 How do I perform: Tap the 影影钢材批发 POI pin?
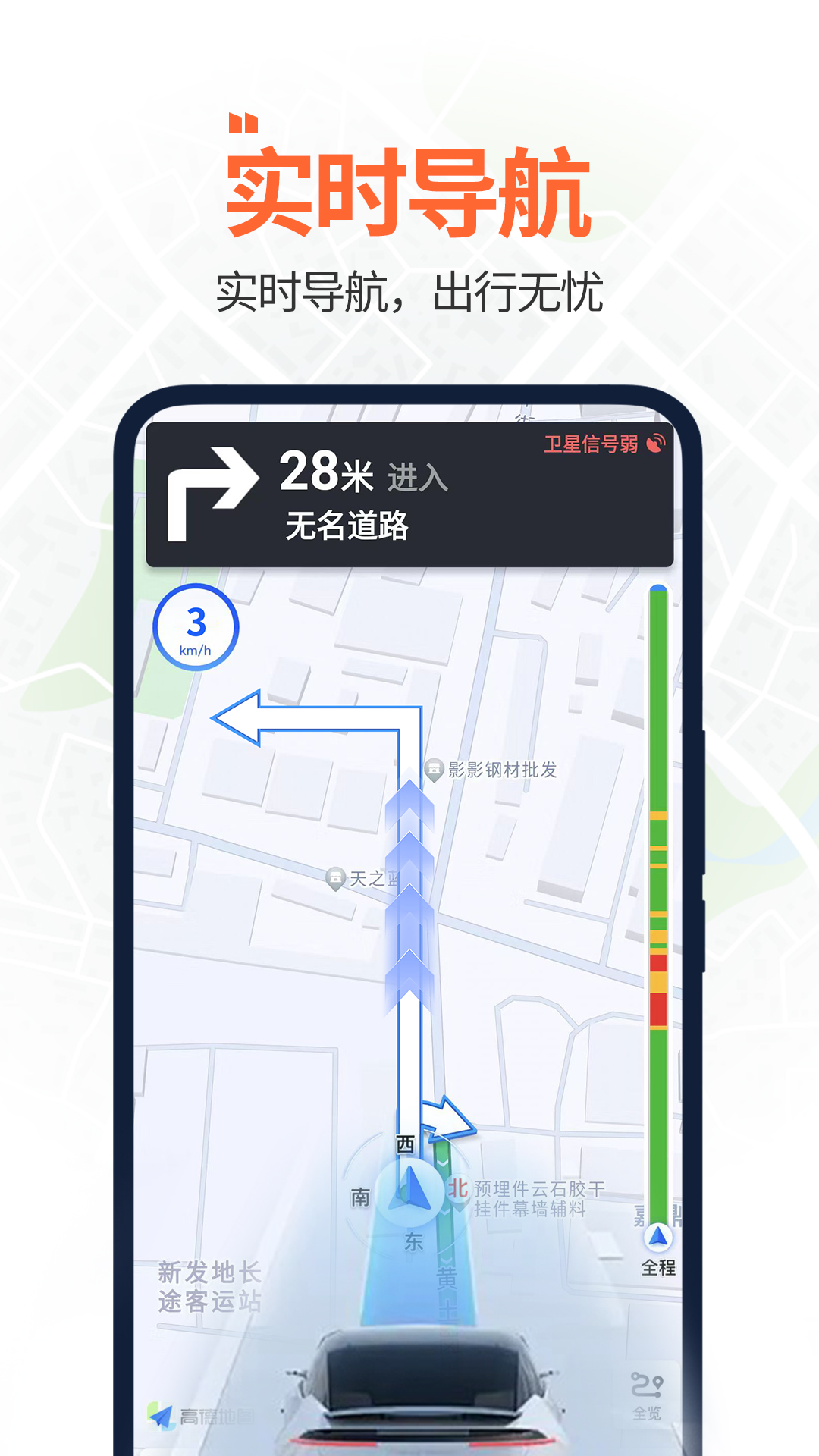(433, 769)
